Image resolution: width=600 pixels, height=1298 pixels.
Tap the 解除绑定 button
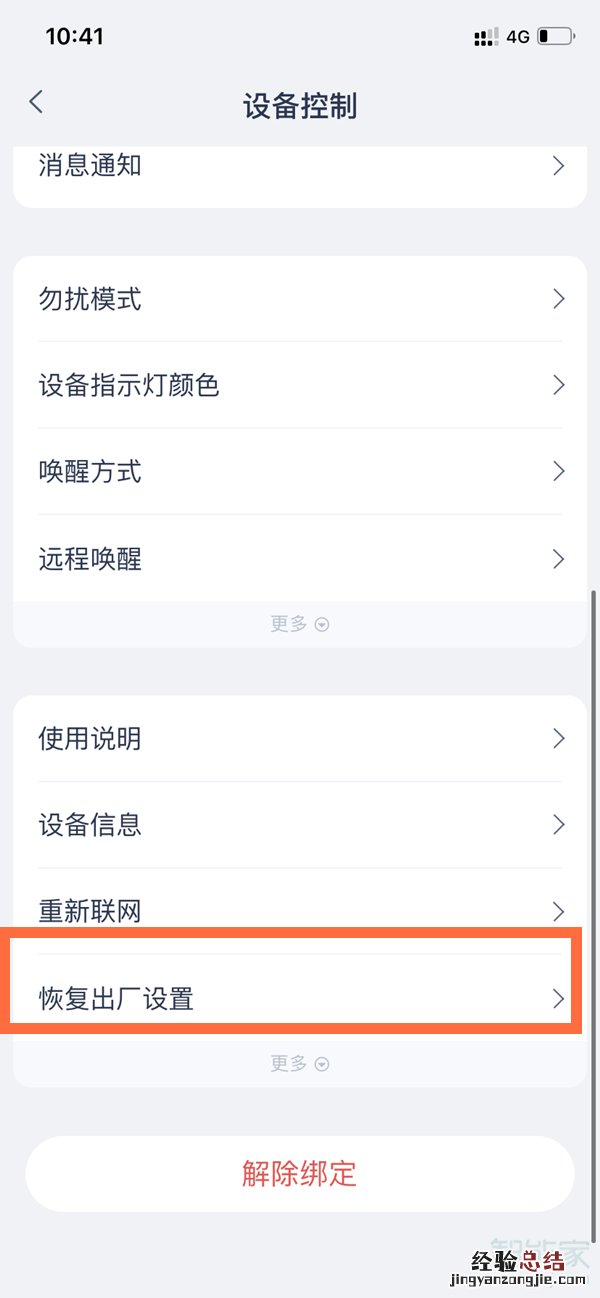tap(300, 1173)
